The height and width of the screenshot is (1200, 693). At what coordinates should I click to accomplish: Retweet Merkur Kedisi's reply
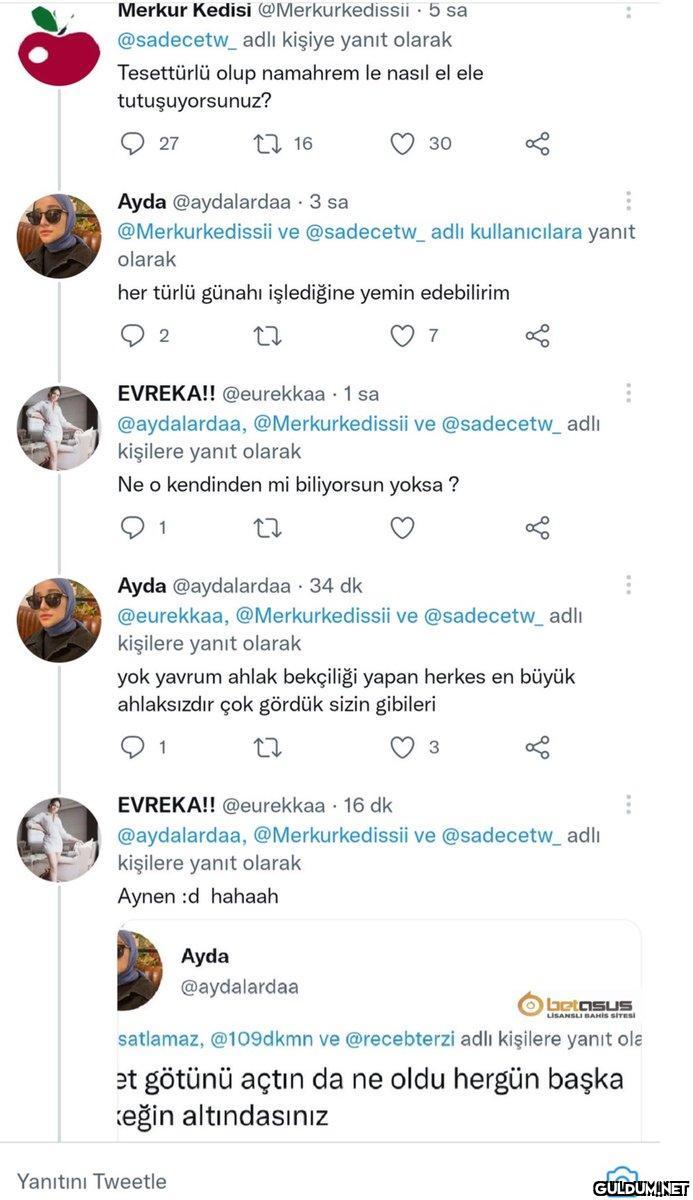click(267, 144)
